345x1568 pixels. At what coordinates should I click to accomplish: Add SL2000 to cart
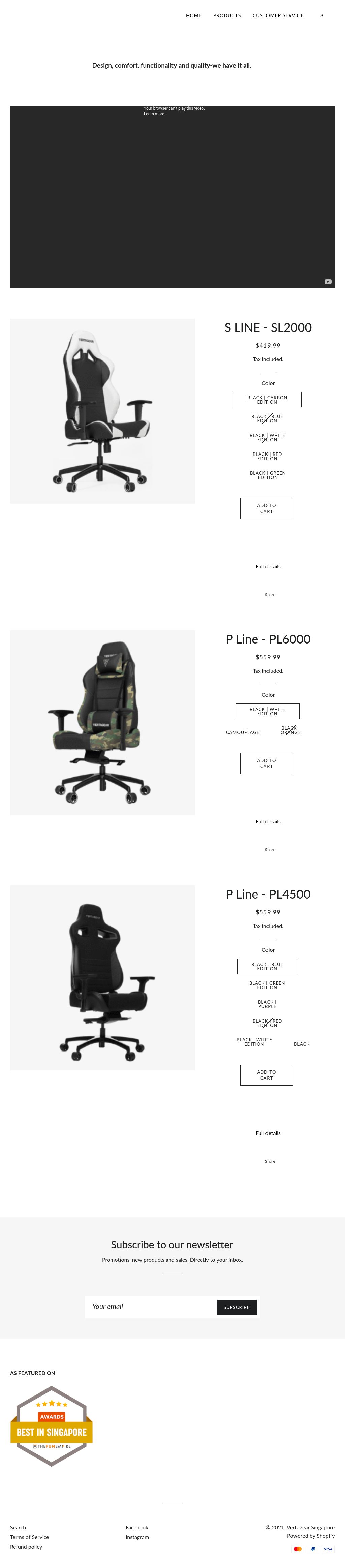(x=266, y=508)
